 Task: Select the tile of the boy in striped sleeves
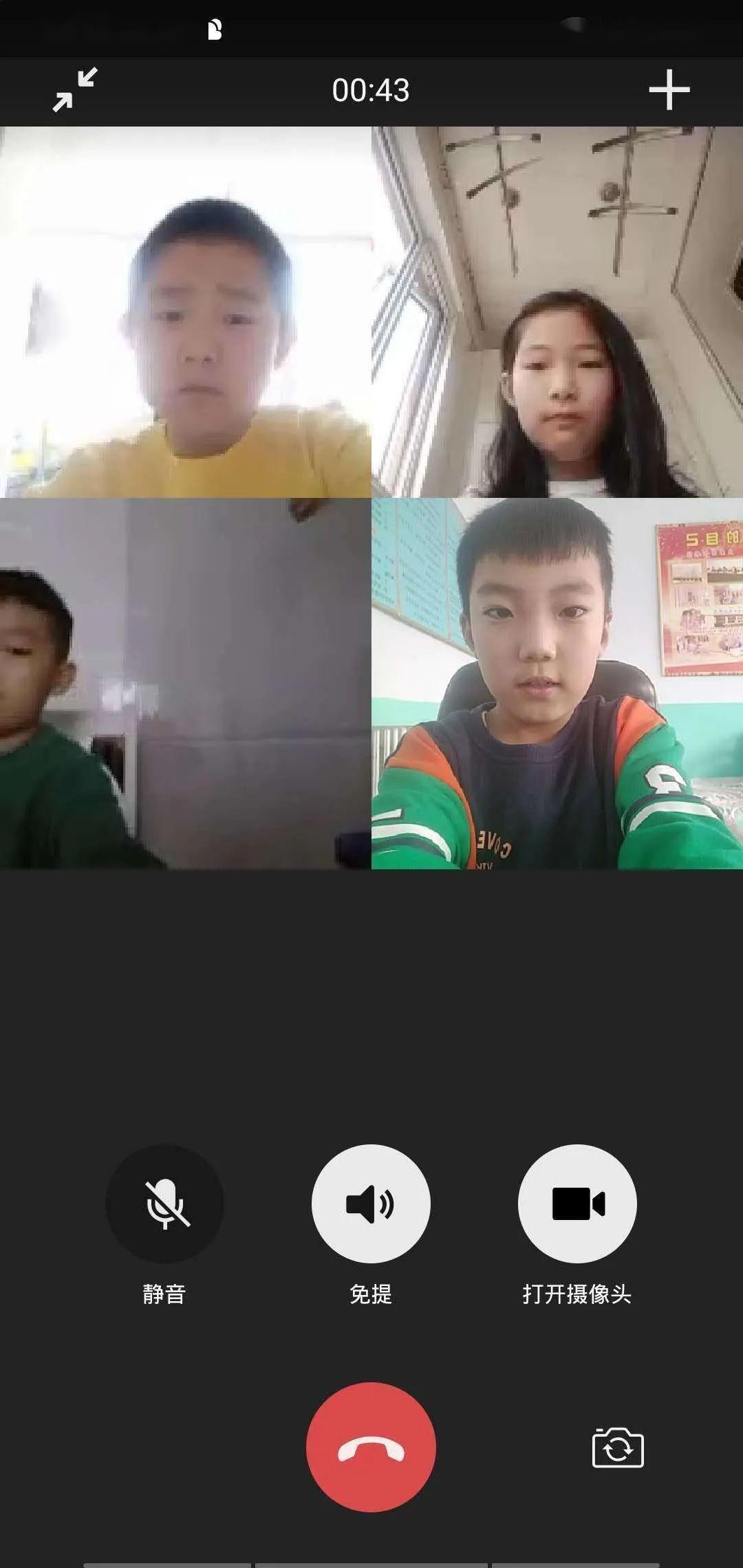(557, 684)
